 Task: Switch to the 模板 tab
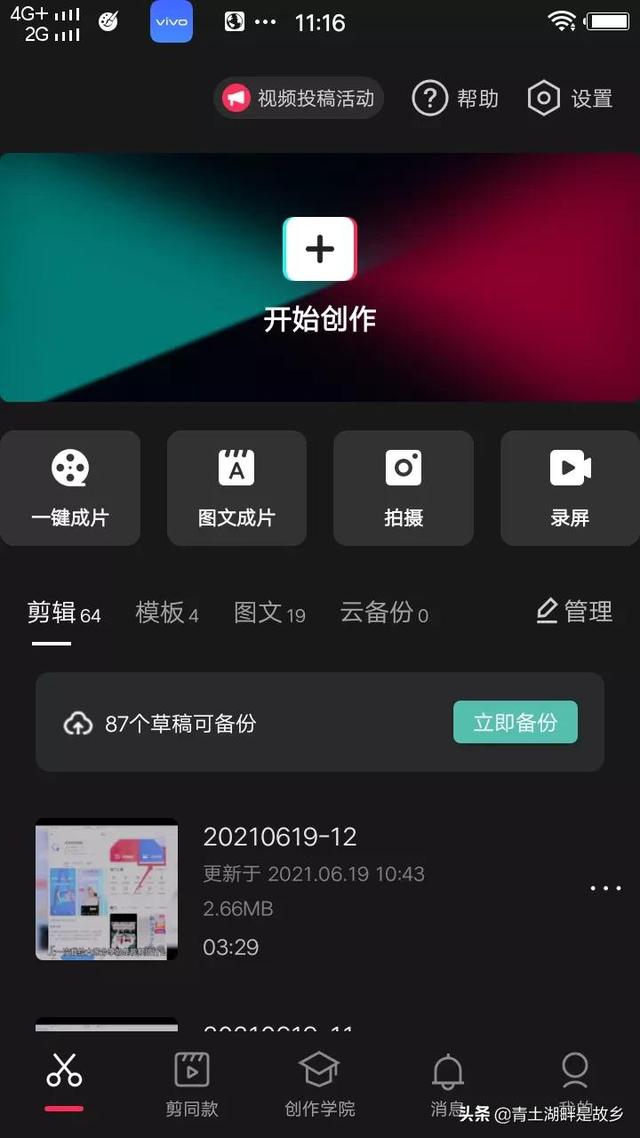tap(166, 613)
